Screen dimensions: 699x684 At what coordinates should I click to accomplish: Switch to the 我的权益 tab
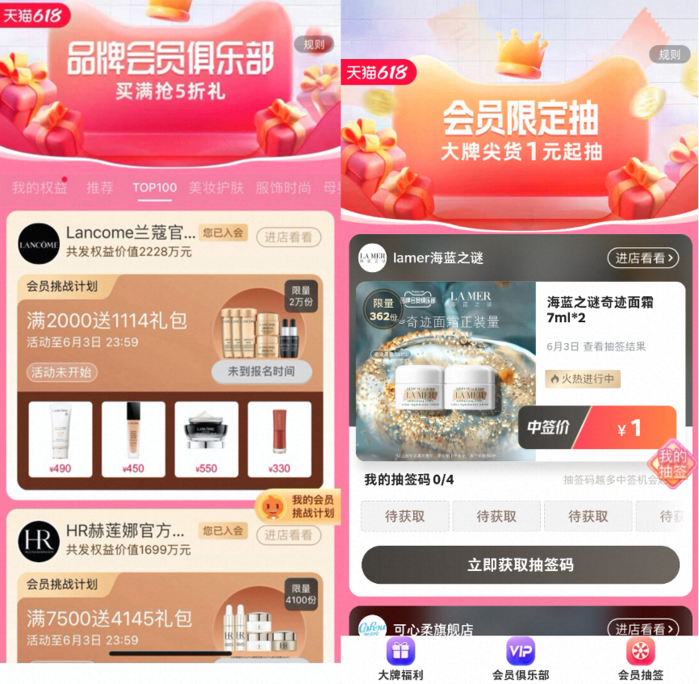pyautogui.click(x=40, y=187)
